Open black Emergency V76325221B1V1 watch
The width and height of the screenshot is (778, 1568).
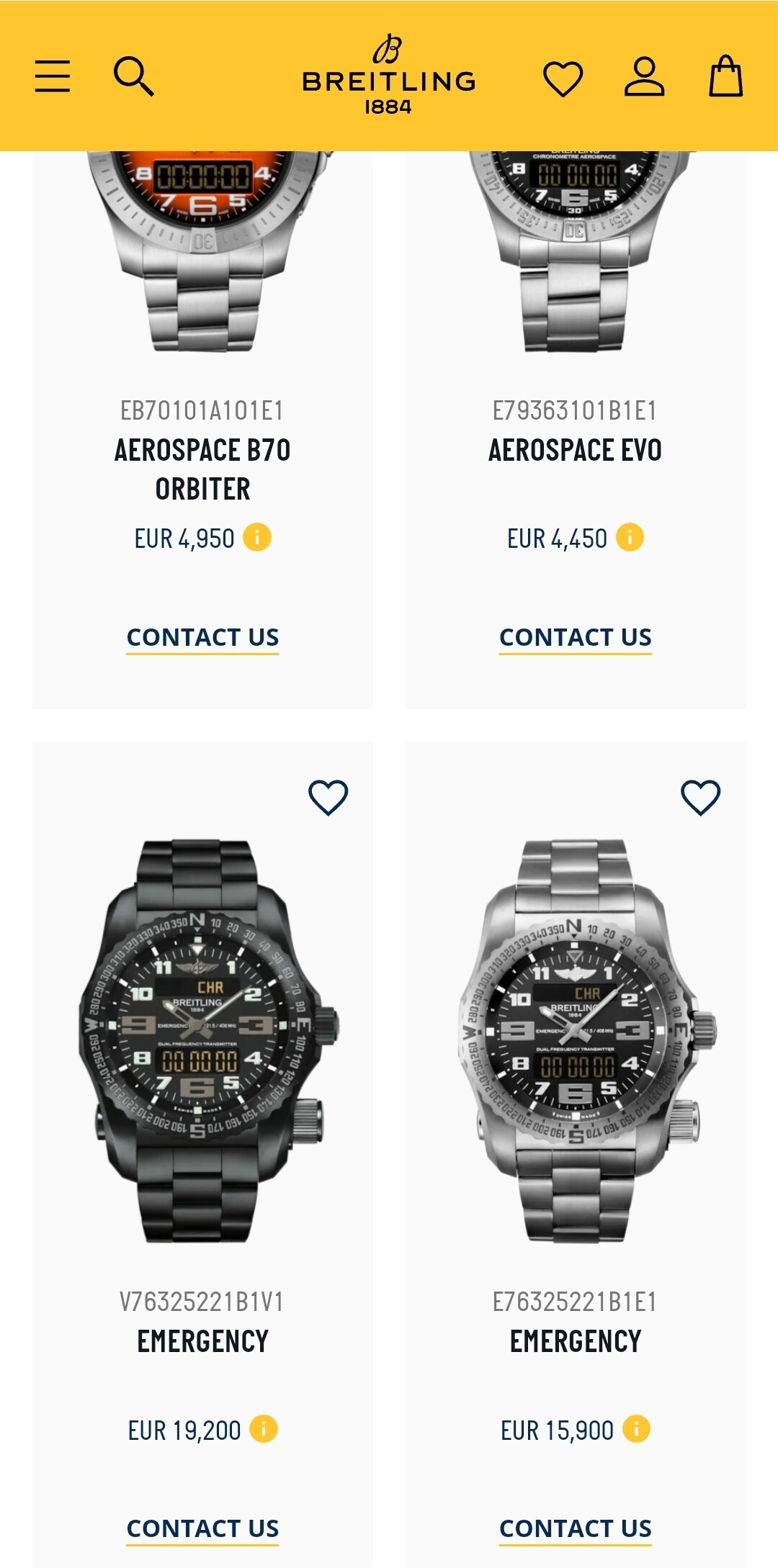[202, 1040]
